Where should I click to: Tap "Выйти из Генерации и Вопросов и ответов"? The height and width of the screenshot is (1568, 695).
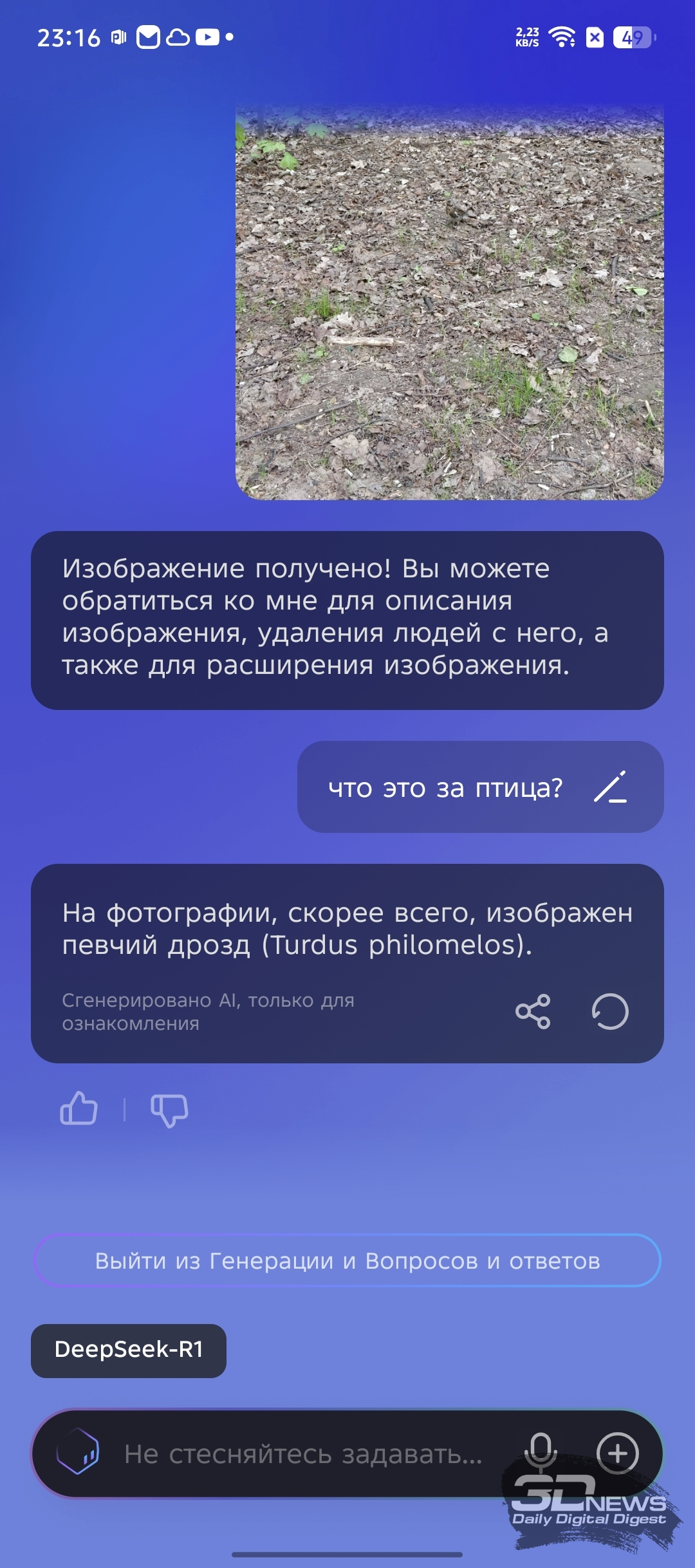tap(347, 1260)
